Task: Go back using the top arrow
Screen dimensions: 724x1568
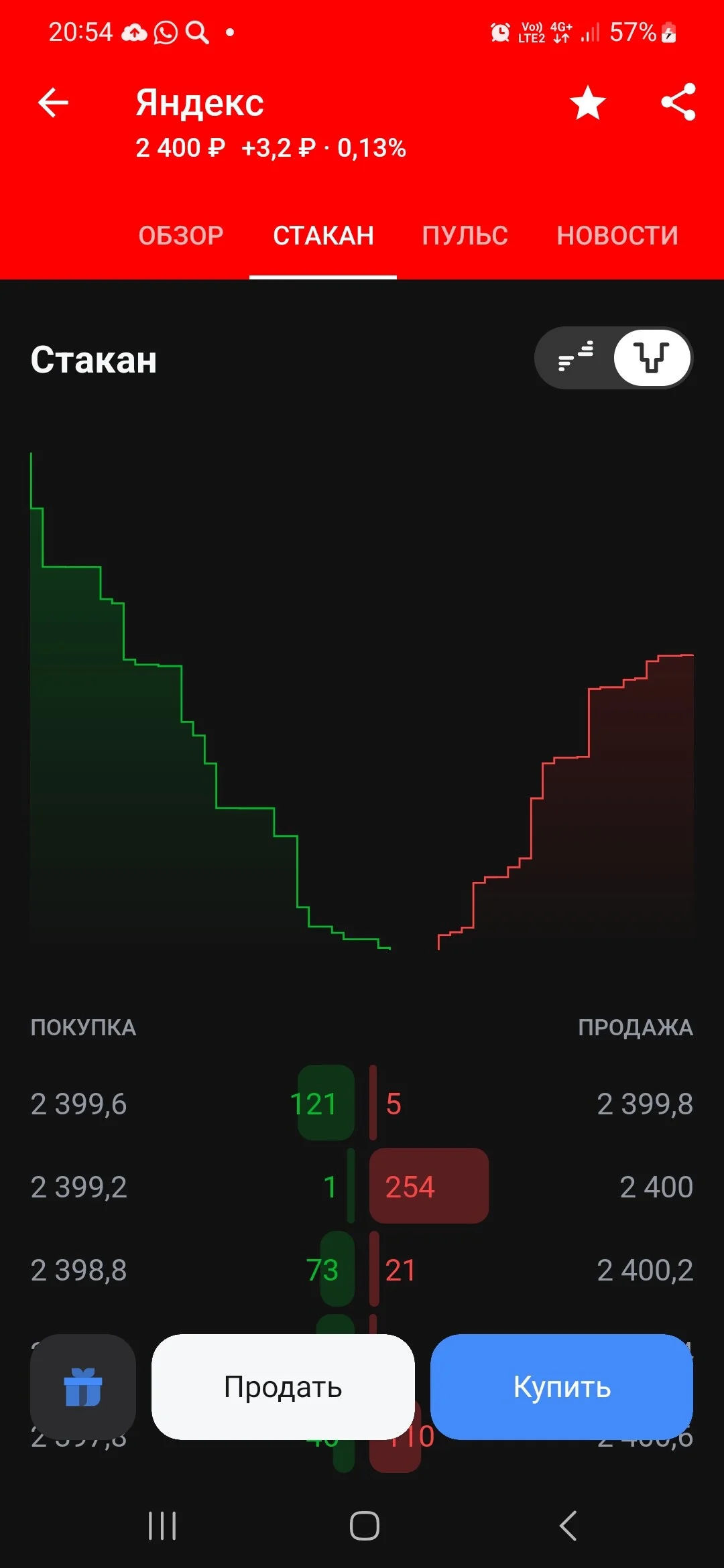Action: click(53, 103)
